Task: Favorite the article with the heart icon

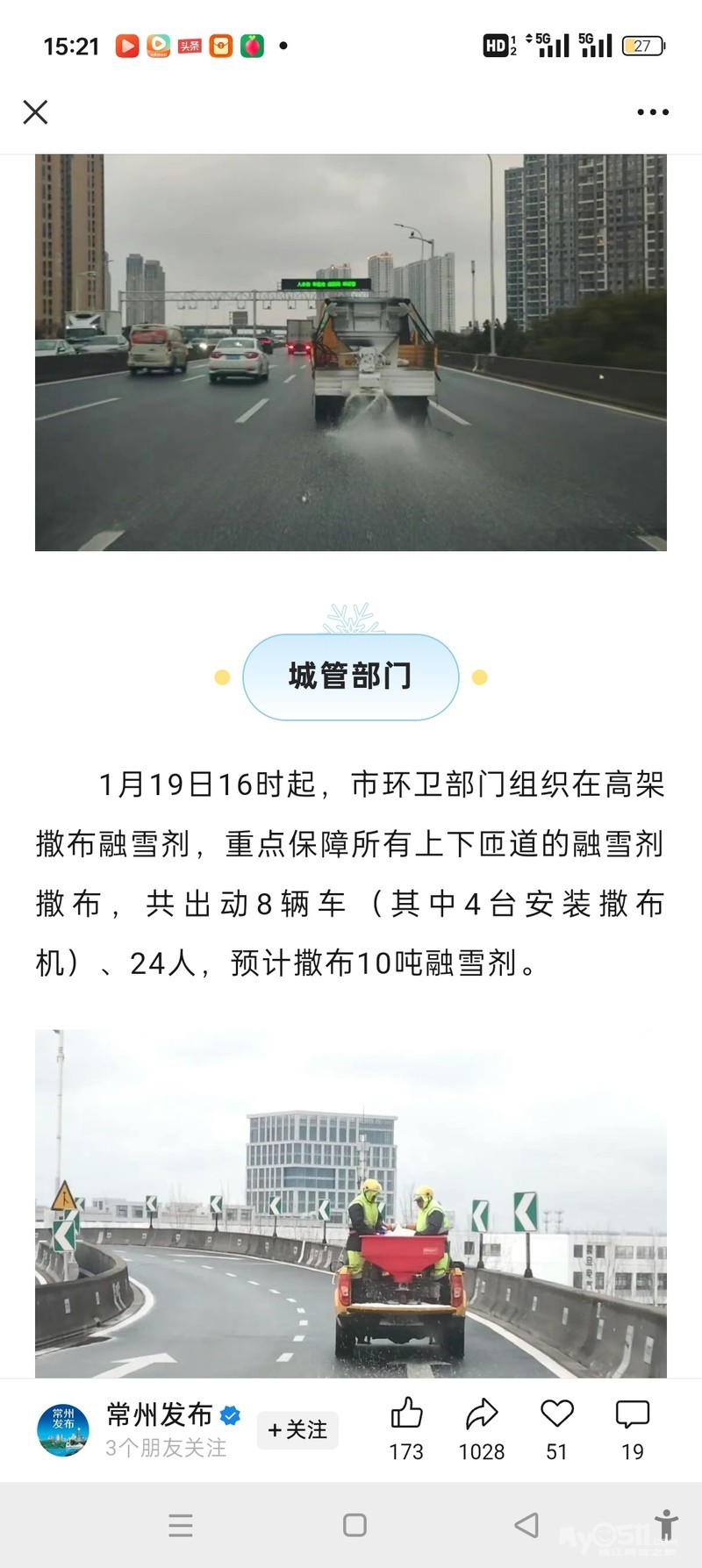Action: (x=557, y=1430)
